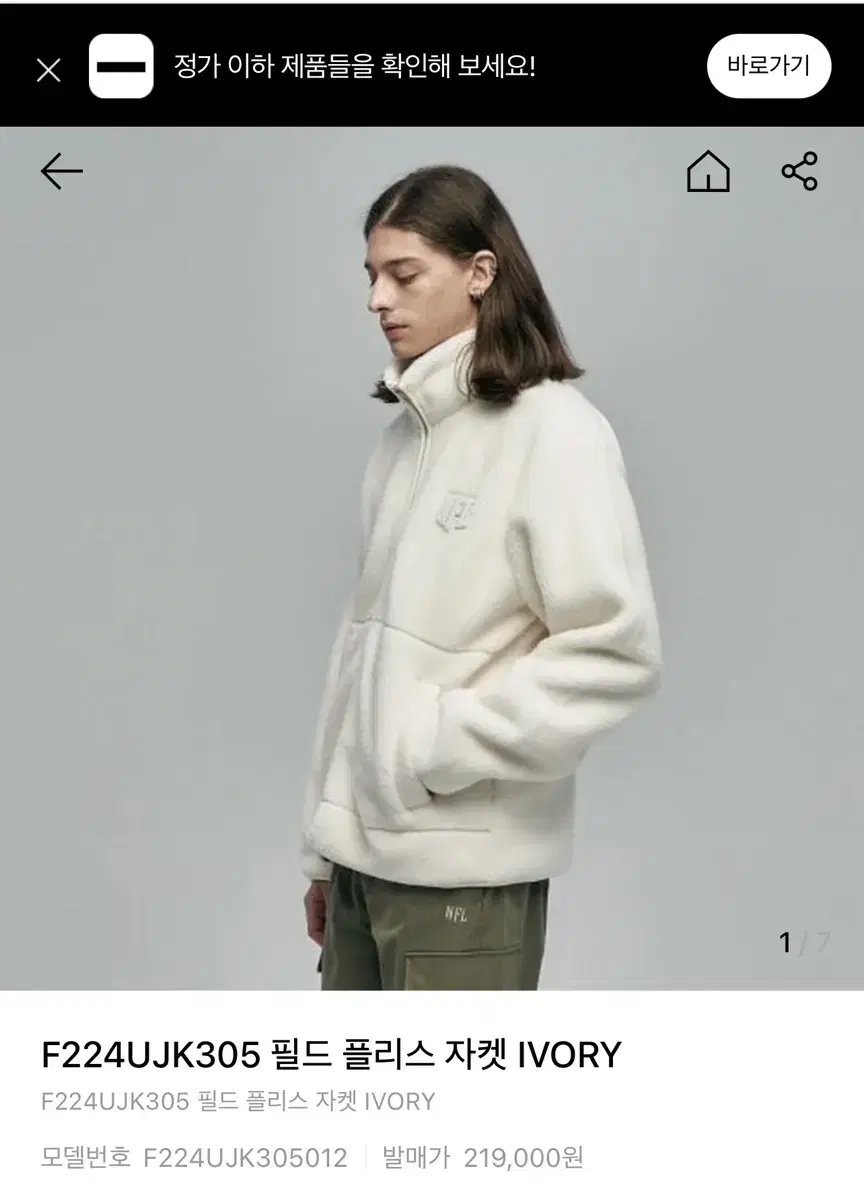This screenshot has height=1200, width=864.
Task: Select the home icon to return to main page
Action: [709, 172]
